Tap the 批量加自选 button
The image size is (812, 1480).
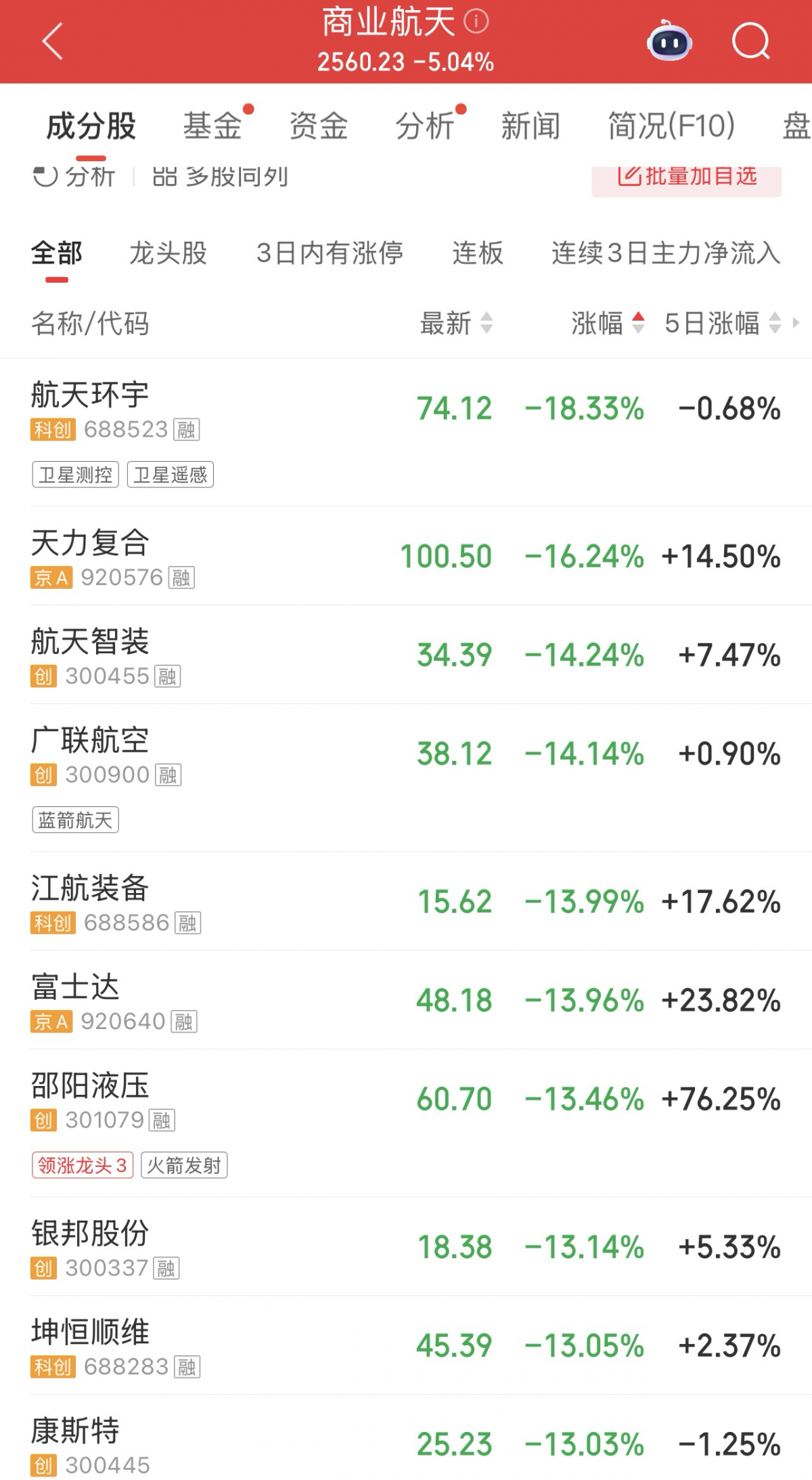[686, 177]
